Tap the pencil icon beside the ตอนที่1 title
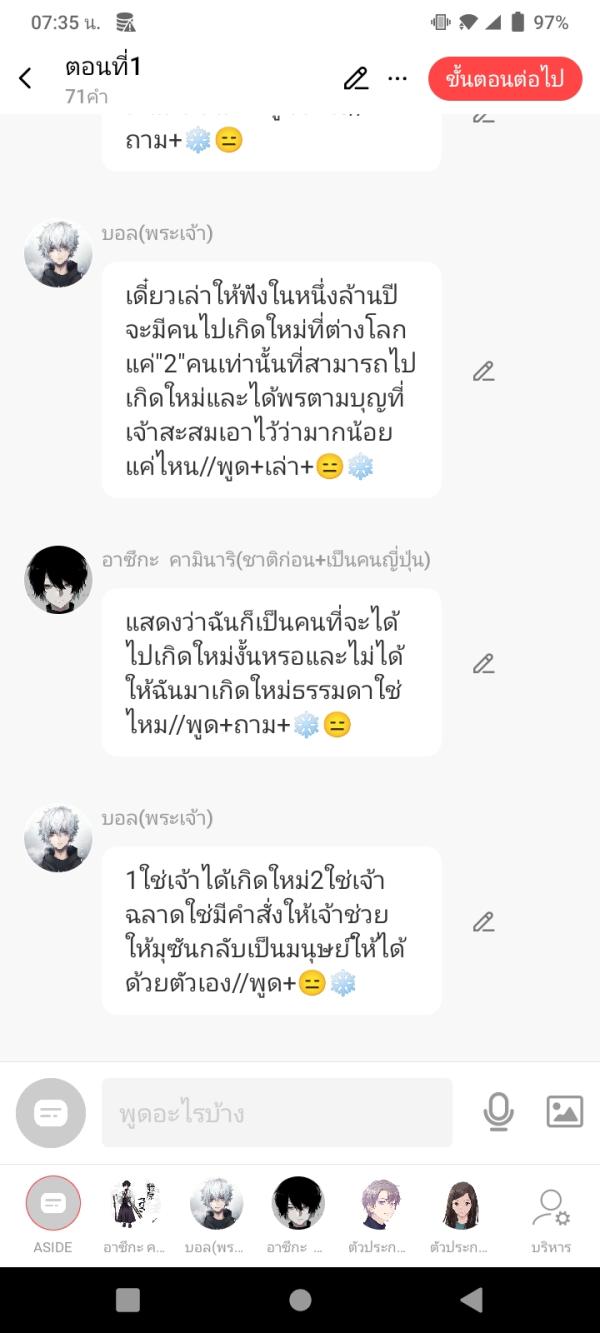600x1333 pixels. tap(356, 79)
